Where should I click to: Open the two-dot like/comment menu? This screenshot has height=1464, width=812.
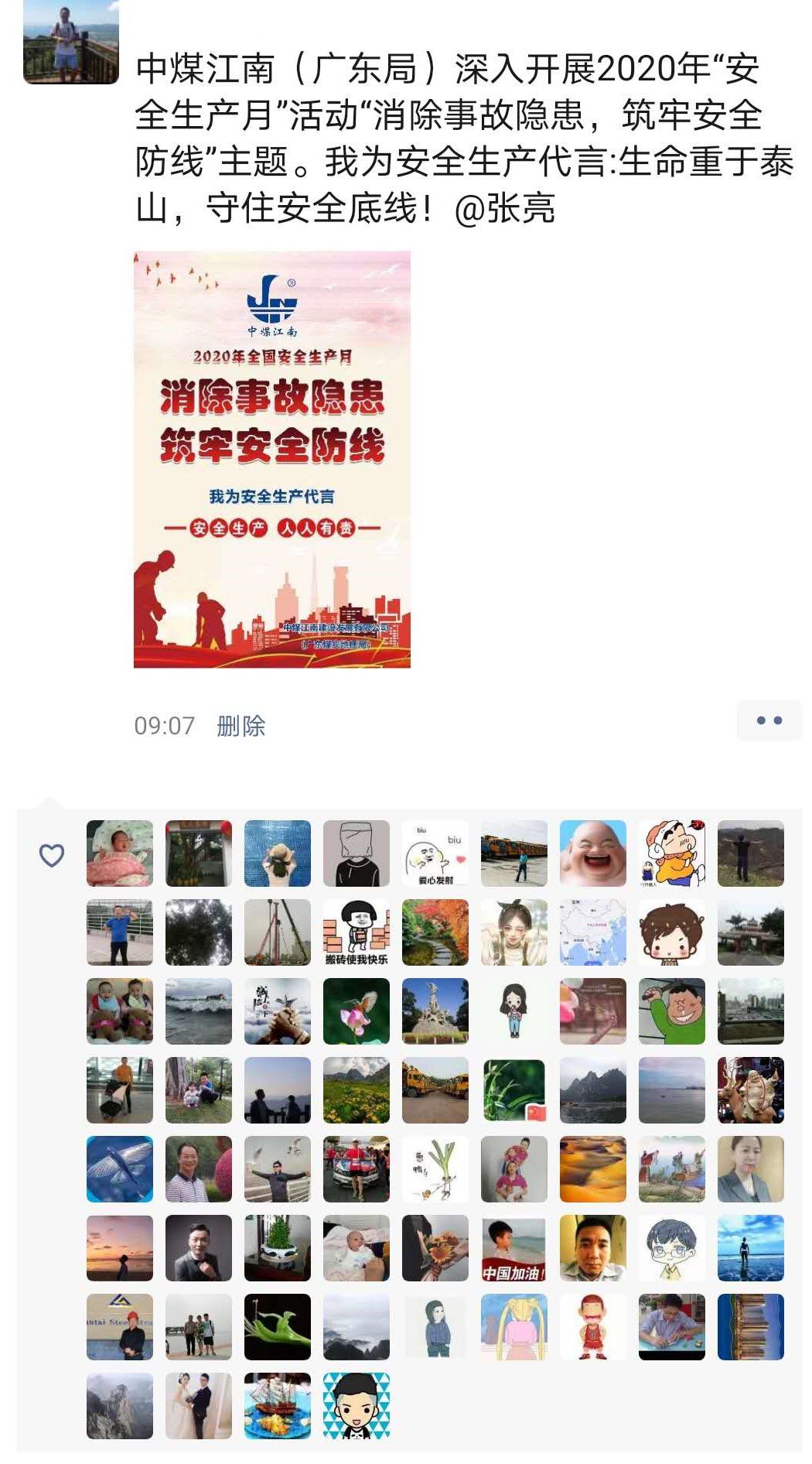tap(769, 720)
